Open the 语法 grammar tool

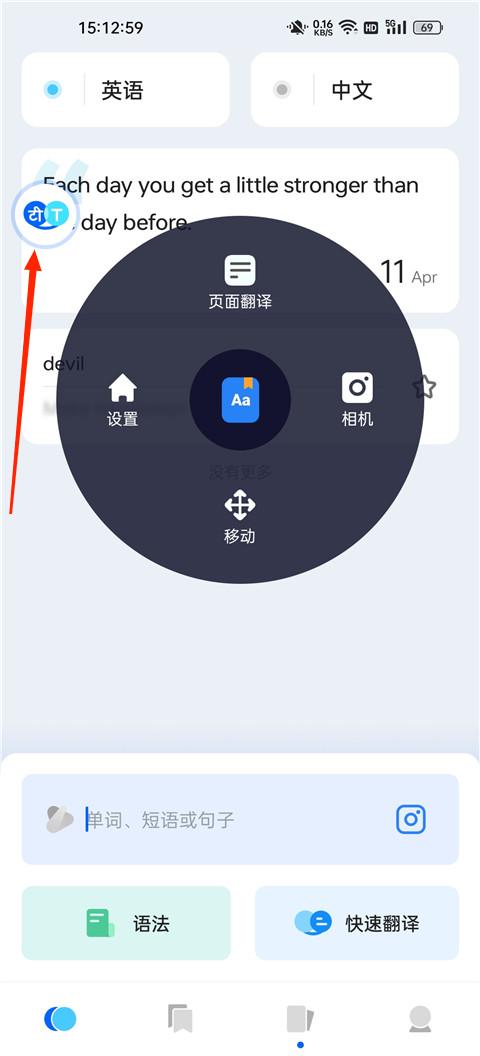tap(126, 923)
